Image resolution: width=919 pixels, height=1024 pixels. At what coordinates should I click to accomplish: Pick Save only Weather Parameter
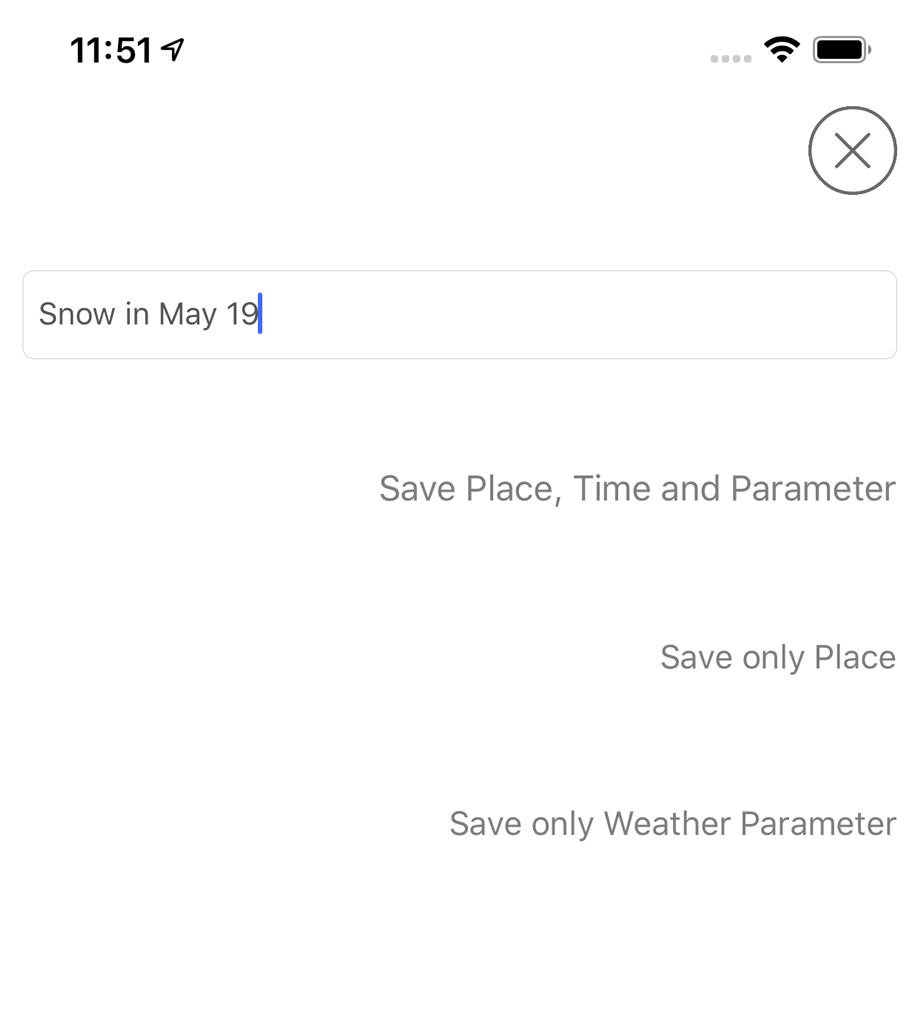pyautogui.click(x=672, y=824)
